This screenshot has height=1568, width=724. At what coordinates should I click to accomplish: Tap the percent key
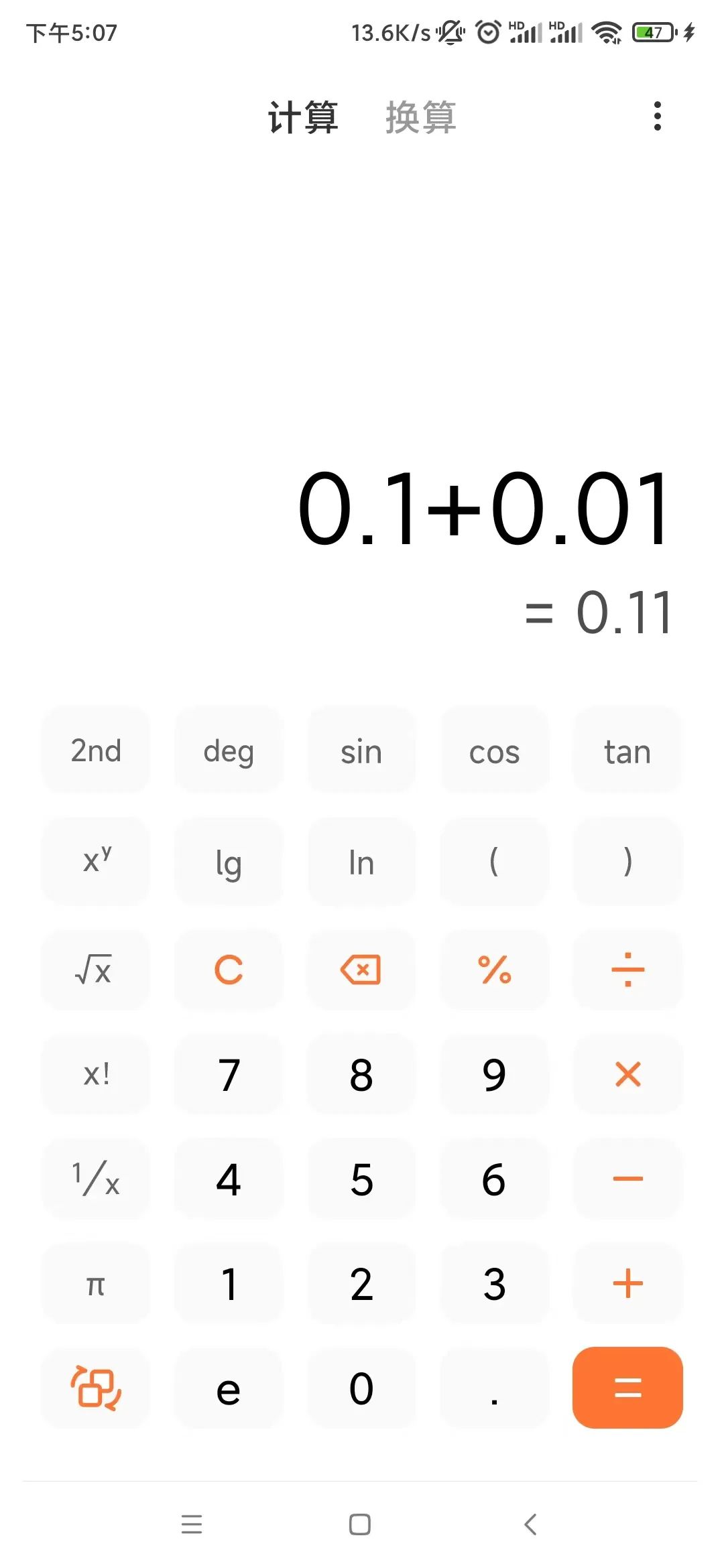tap(494, 970)
